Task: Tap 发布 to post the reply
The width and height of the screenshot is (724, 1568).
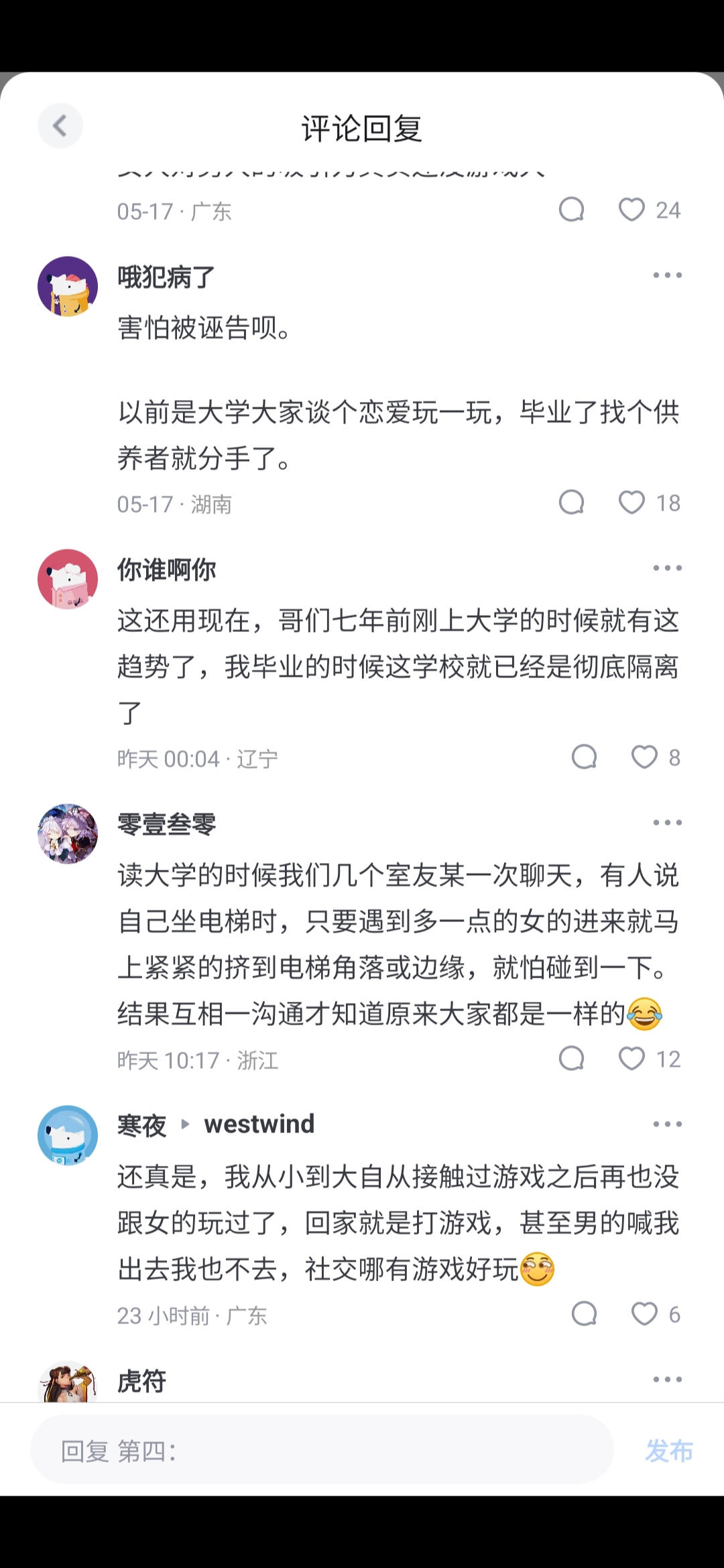Action: tap(668, 1451)
